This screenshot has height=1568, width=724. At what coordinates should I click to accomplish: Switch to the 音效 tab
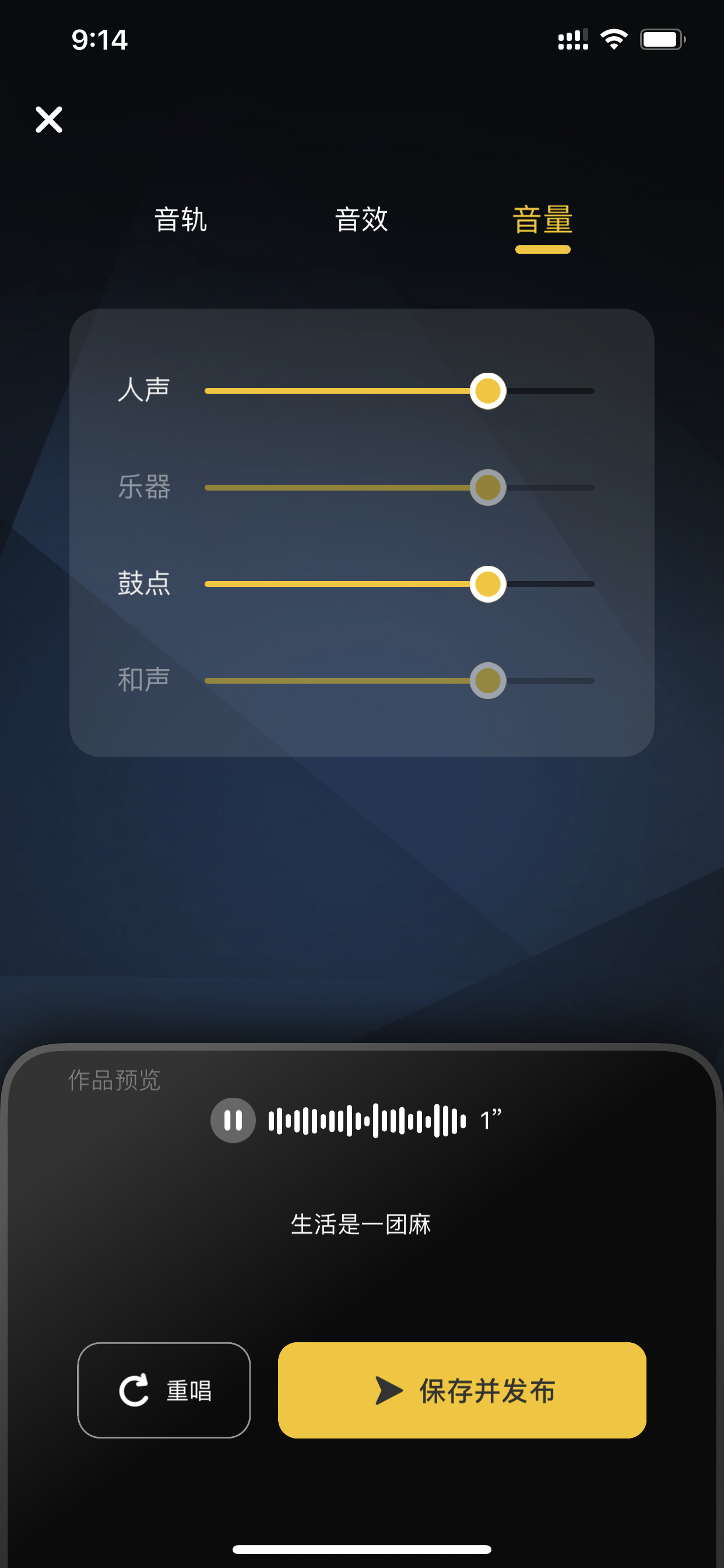click(x=361, y=219)
